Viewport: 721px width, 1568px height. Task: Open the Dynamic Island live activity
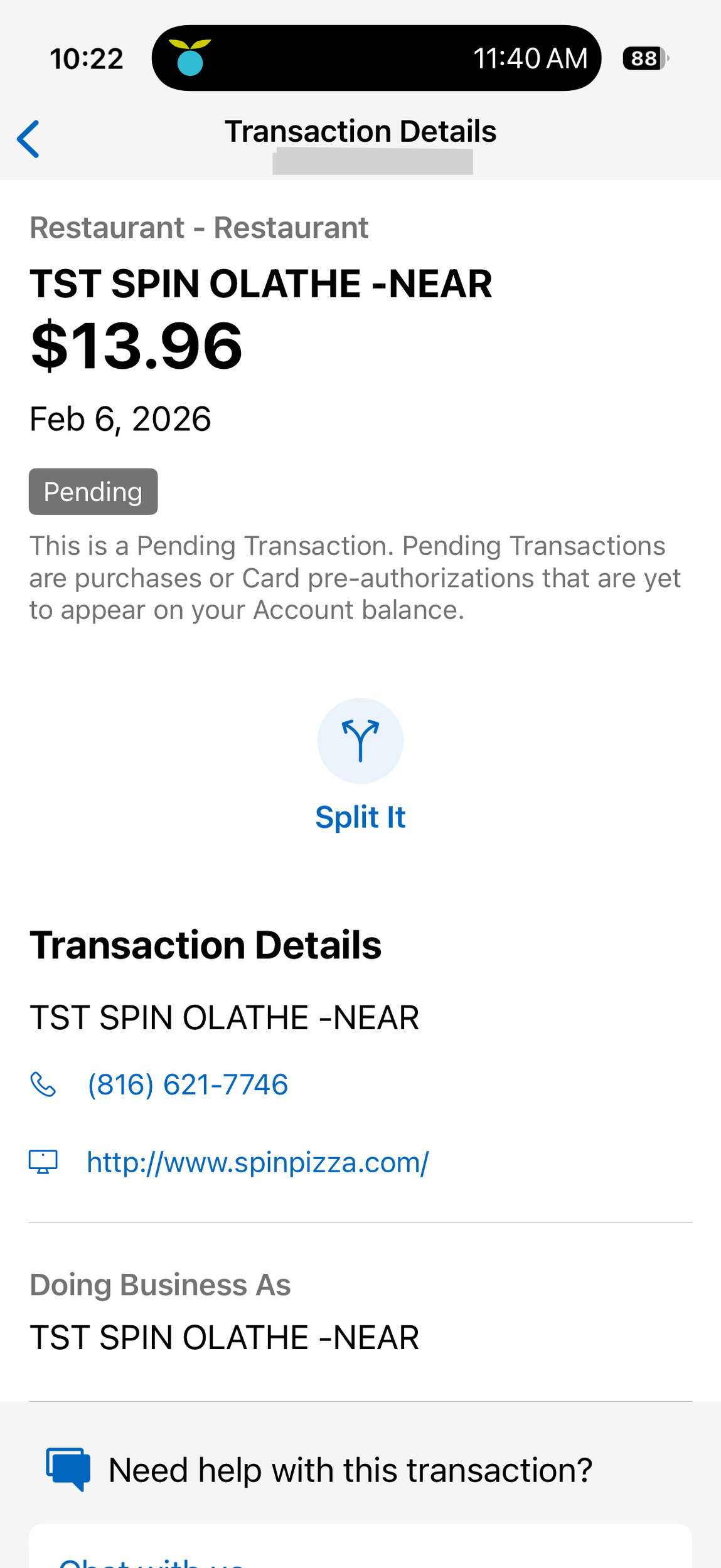coord(376,58)
